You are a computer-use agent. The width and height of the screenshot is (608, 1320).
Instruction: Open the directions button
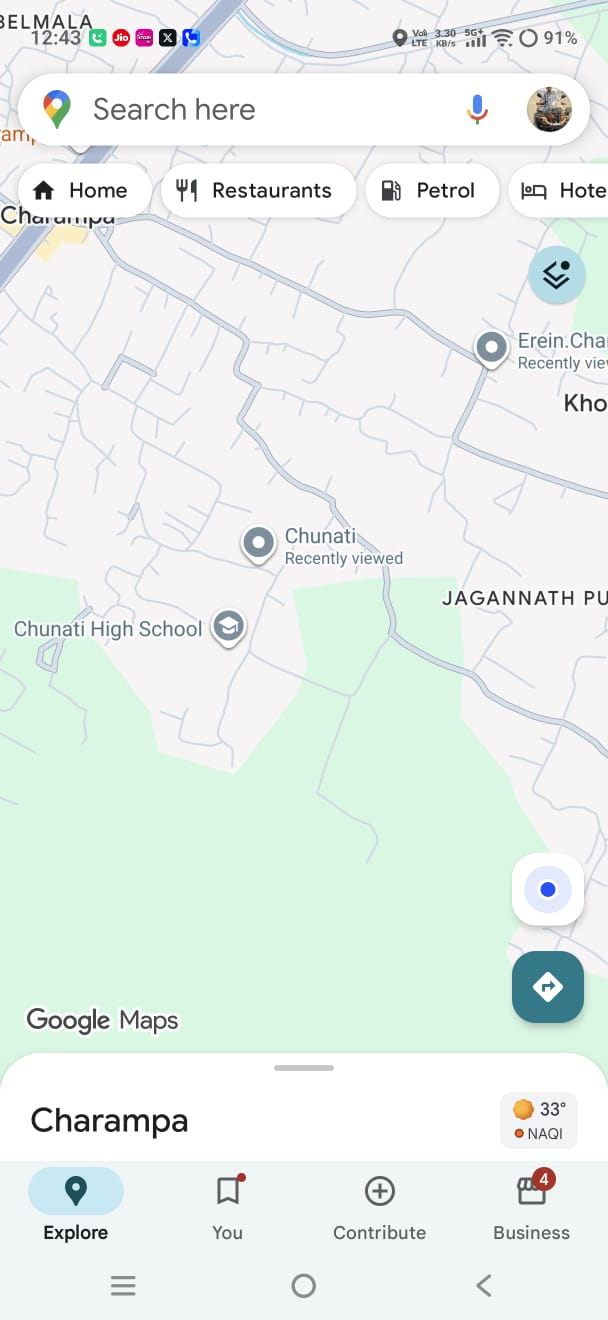(x=547, y=987)
